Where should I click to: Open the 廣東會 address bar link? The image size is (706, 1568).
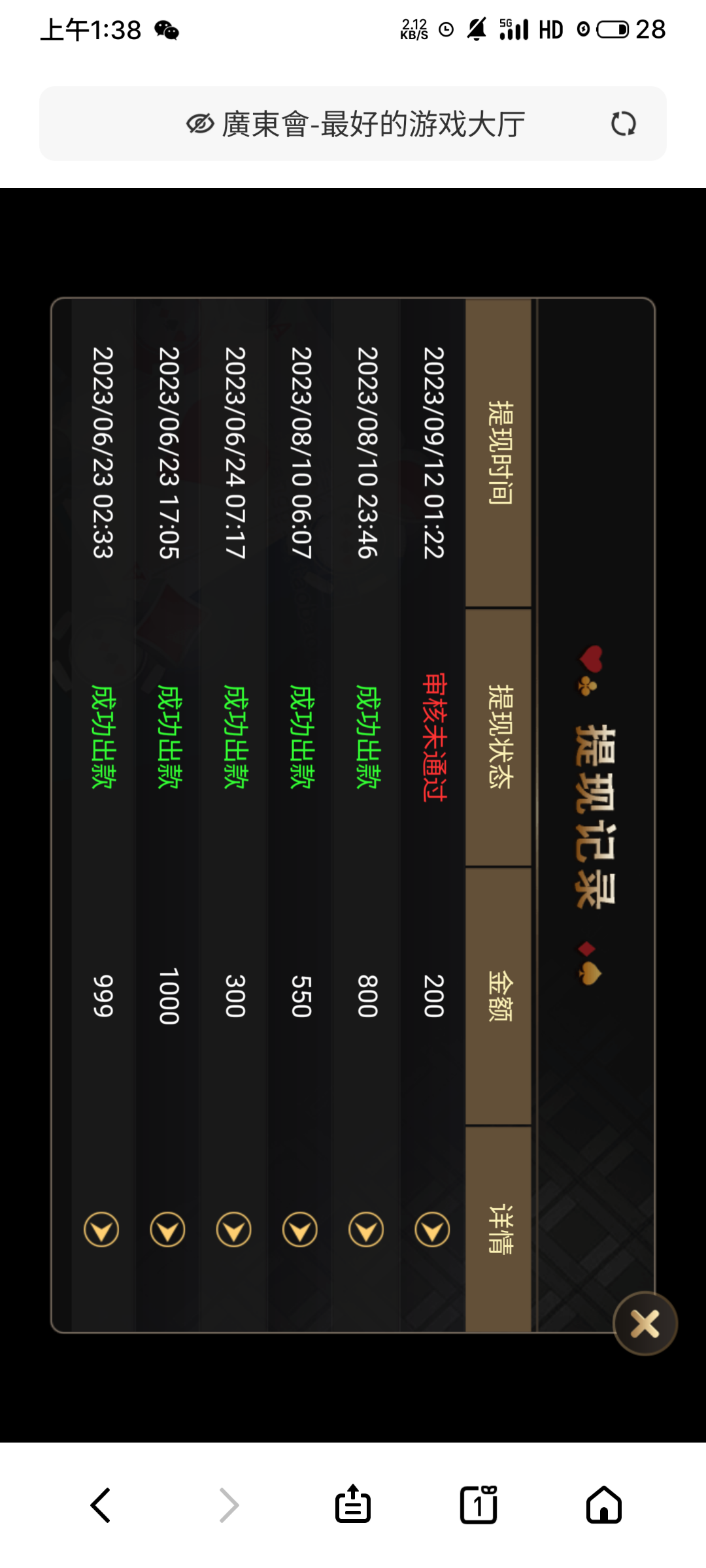[x=374, y=124]
